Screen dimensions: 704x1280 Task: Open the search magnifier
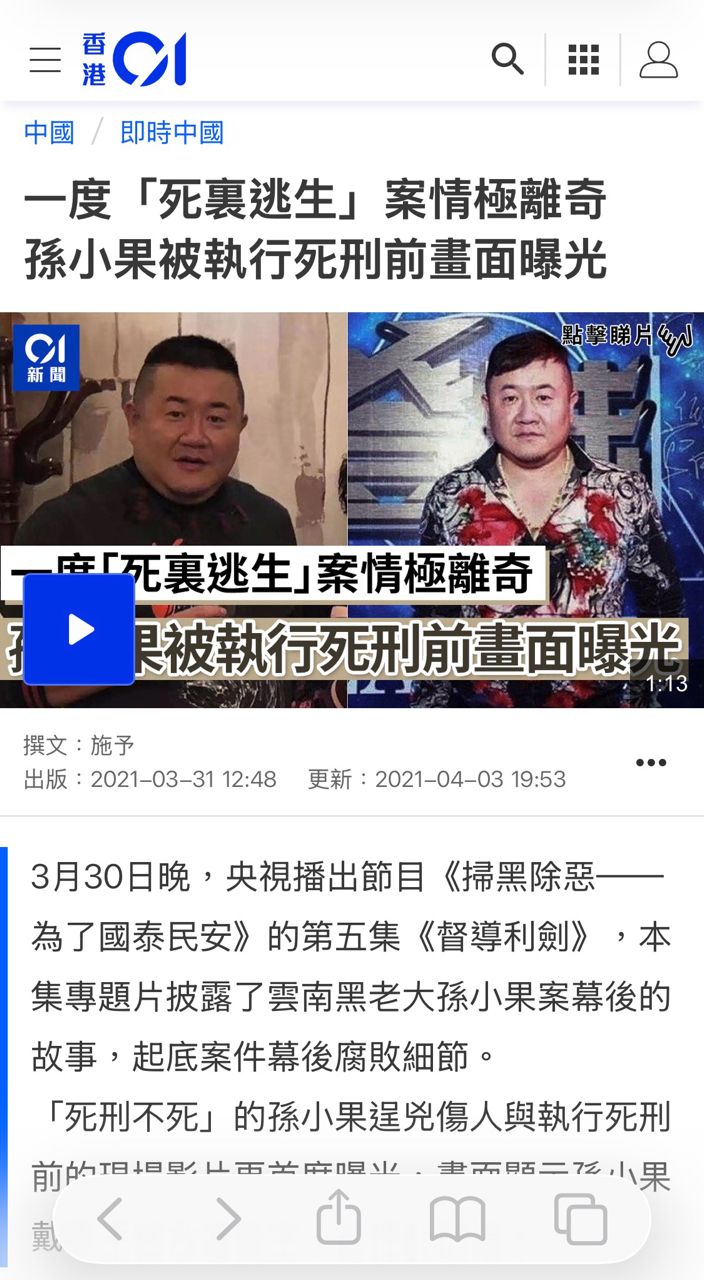508,60
